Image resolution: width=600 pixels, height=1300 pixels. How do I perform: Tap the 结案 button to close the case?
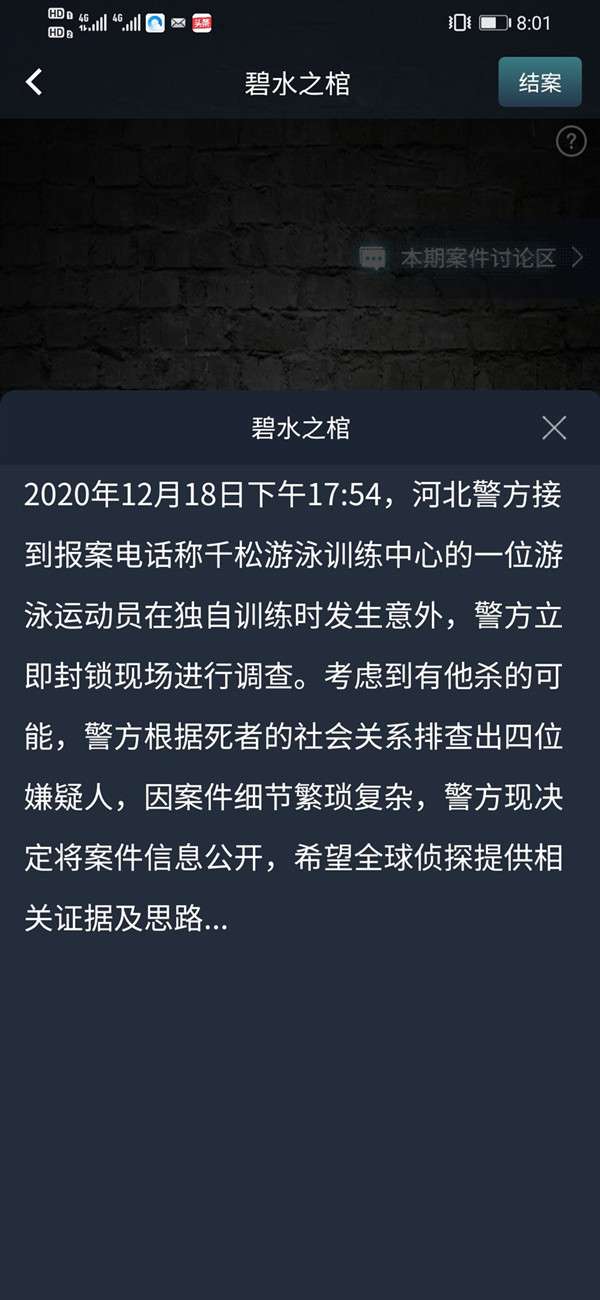click(x=539, y=83)
